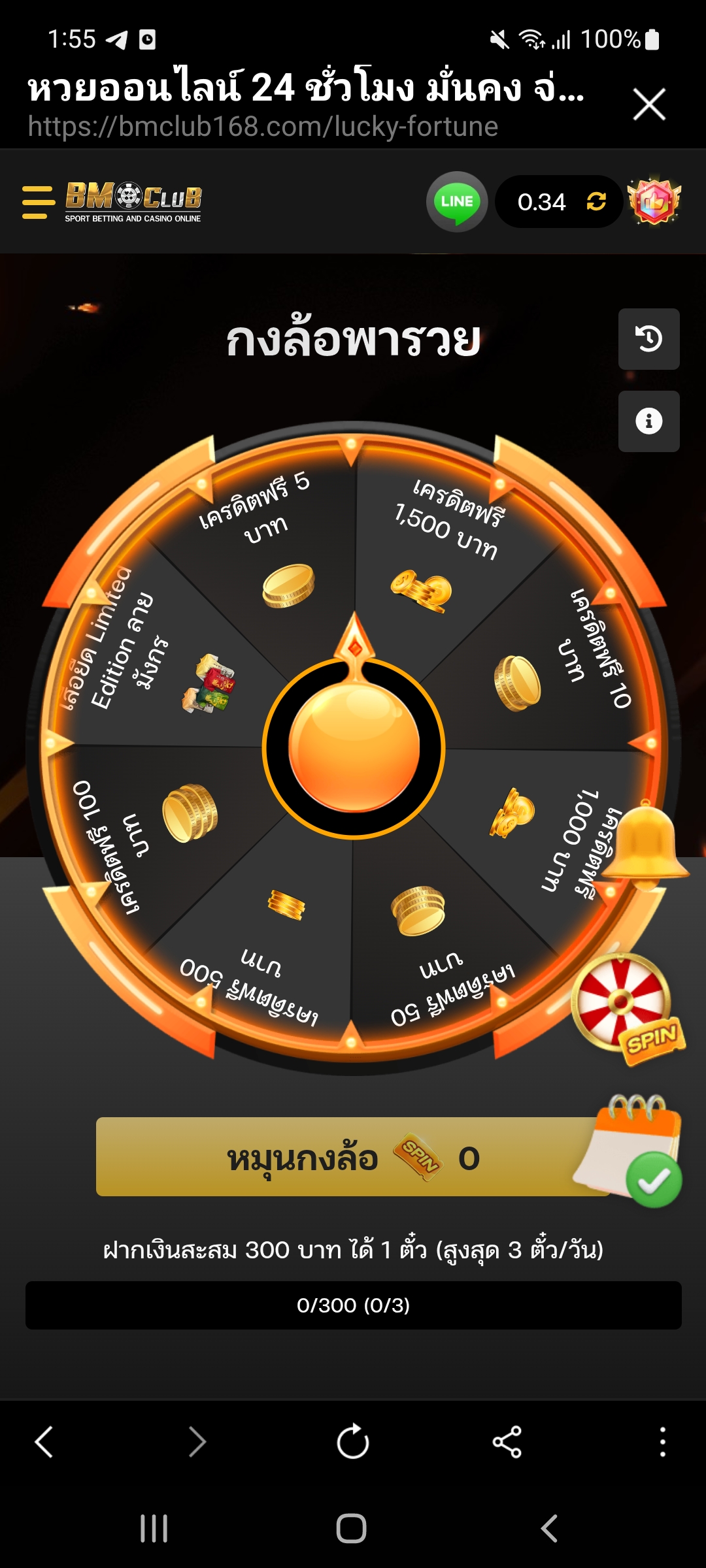Close the in-app browser page
The height and width of the screenshot is (1568, 706).
649,105
